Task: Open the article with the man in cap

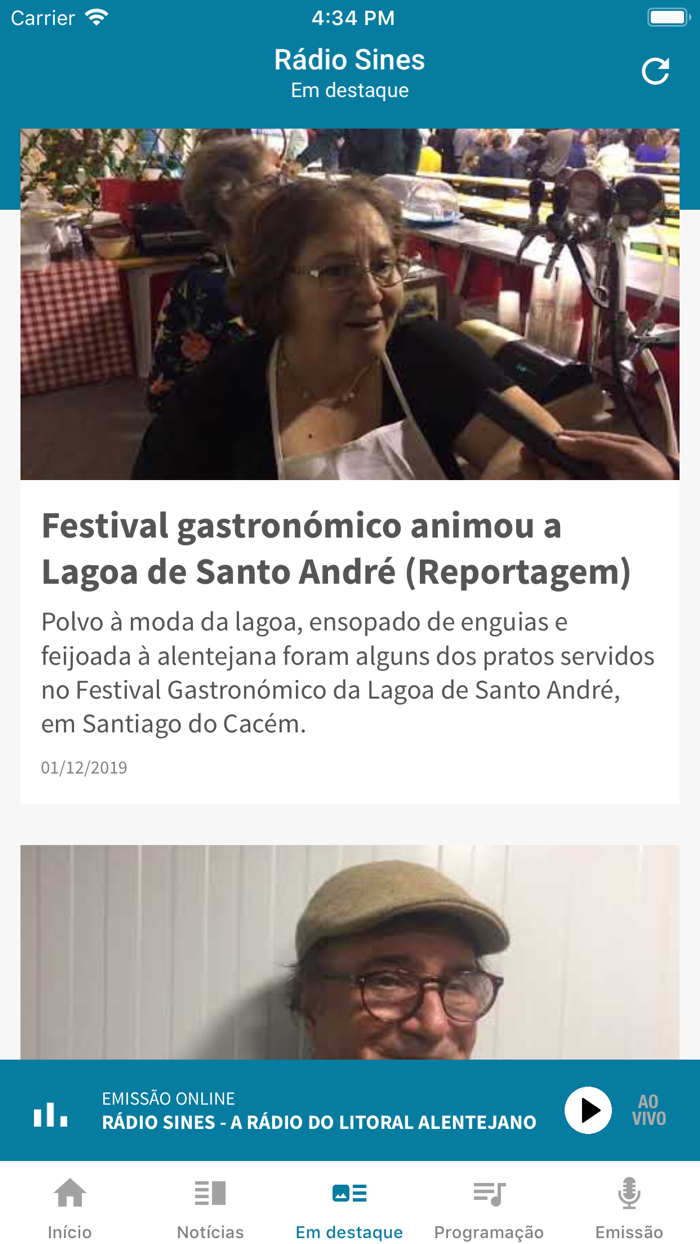Action: click(350, 952)
